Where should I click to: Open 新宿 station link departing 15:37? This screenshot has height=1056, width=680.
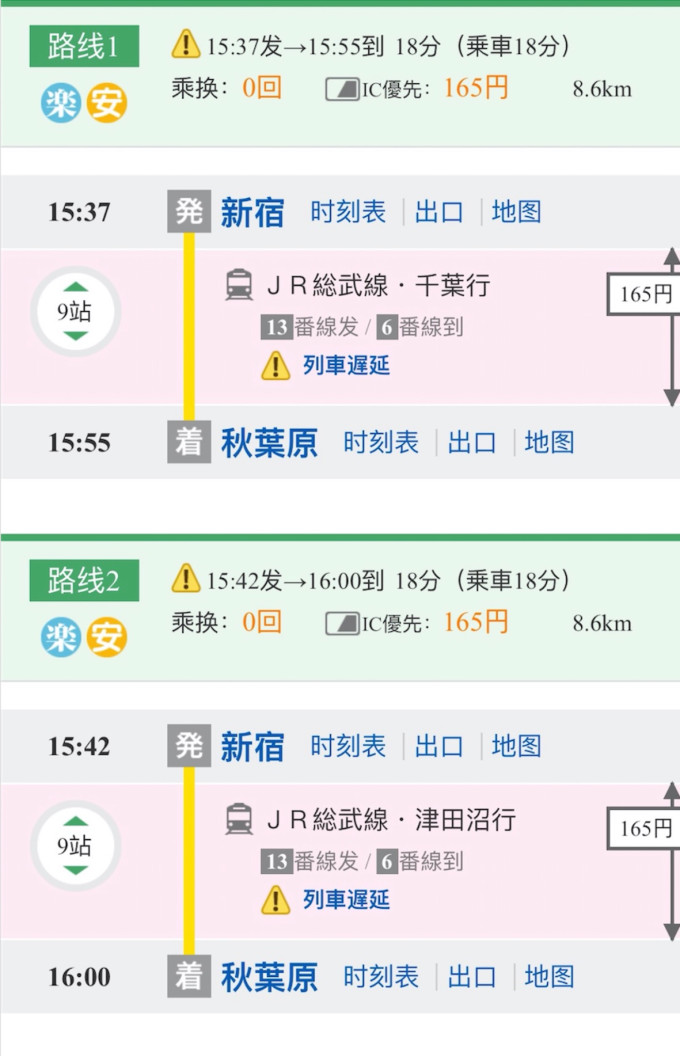(x=252, y=213)
